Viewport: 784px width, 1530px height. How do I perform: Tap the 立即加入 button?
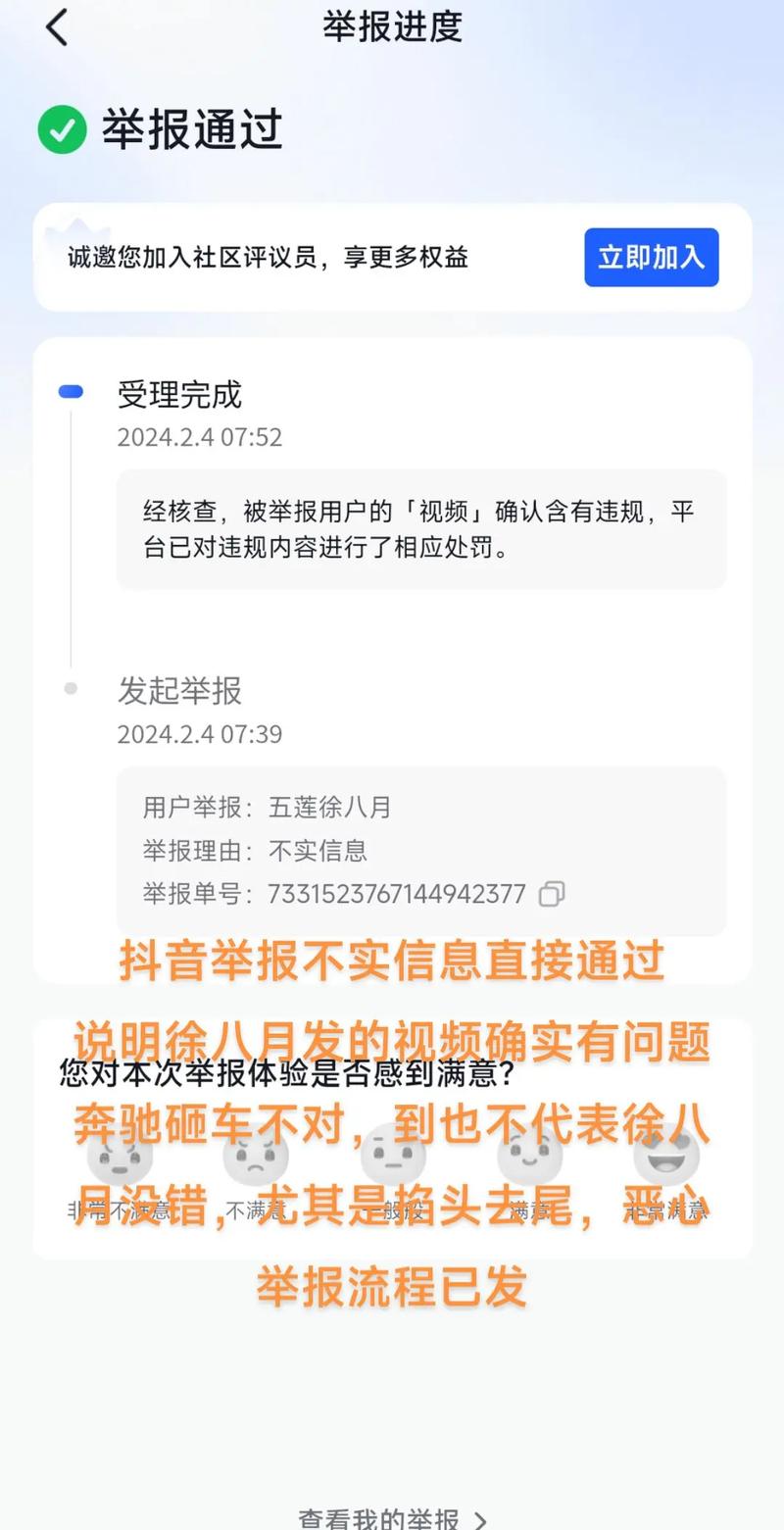pyautogui.click(x=651, y=258)
